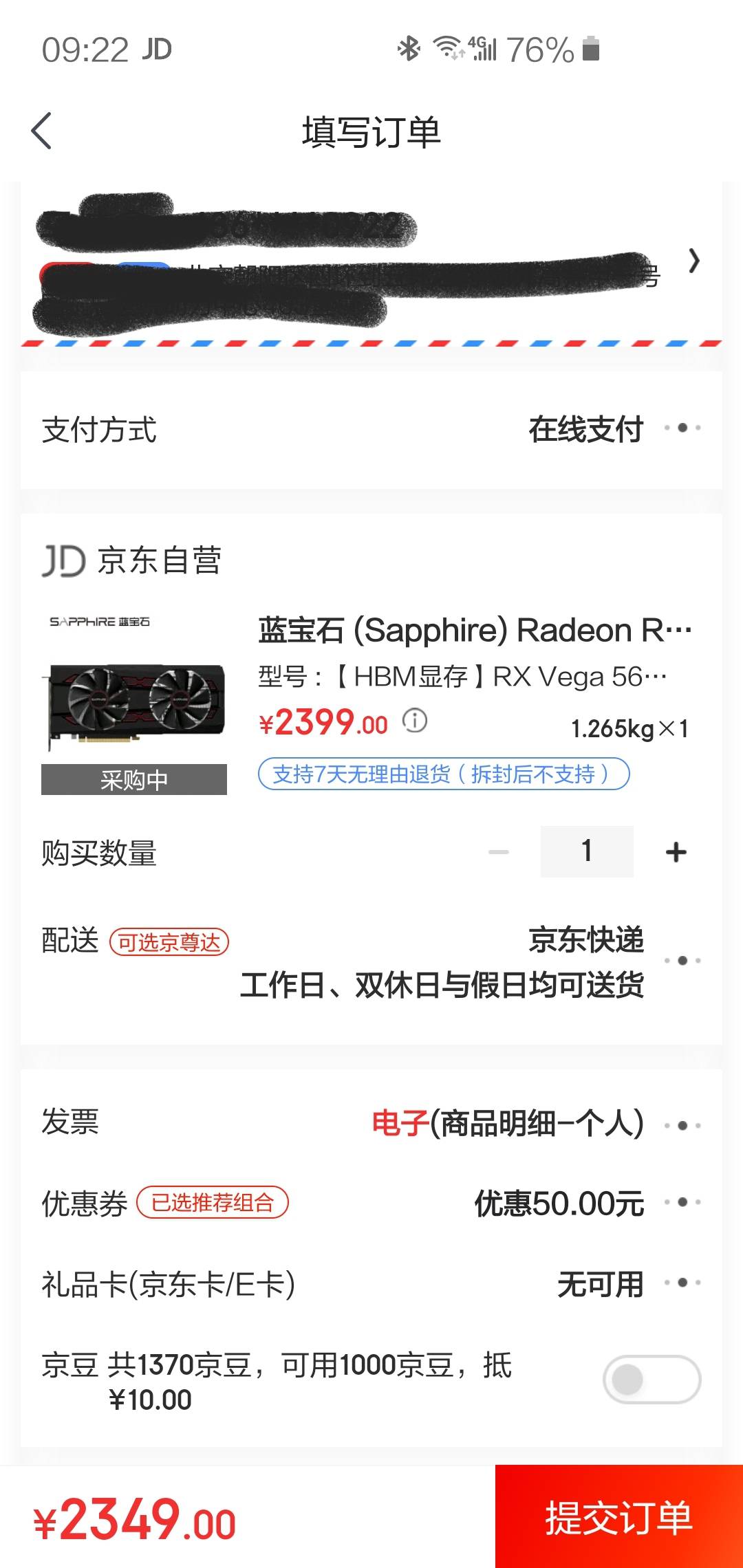743x1568 pixels.
Task: Submit the order with 提交订单
Action: pyautogui.click(x=619, y=1517)
